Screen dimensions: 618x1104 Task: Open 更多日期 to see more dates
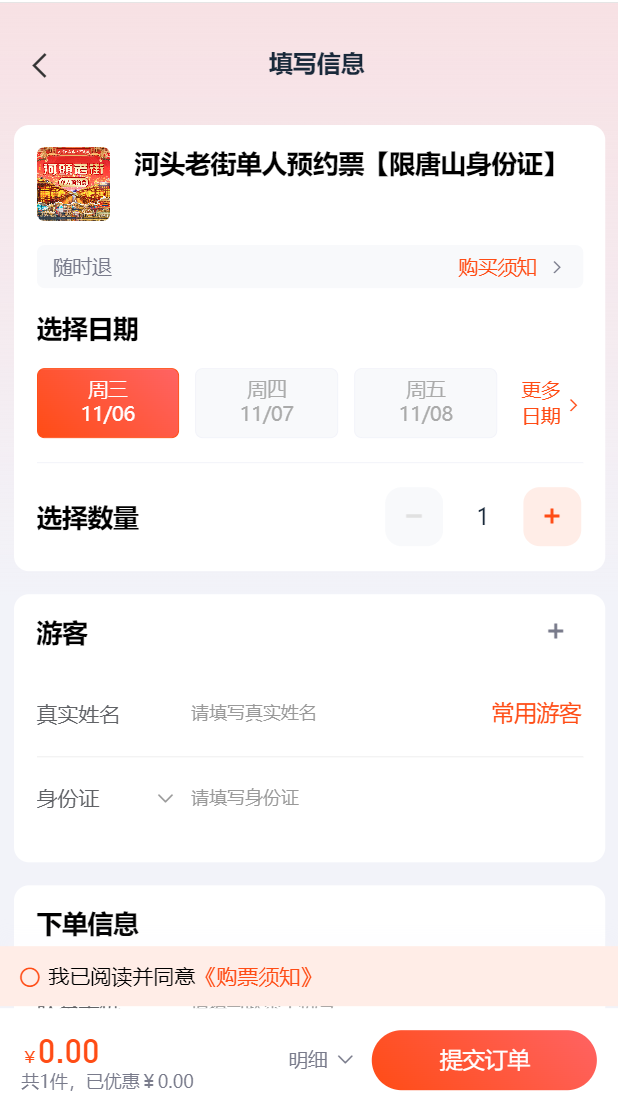(x=549, y=404)
